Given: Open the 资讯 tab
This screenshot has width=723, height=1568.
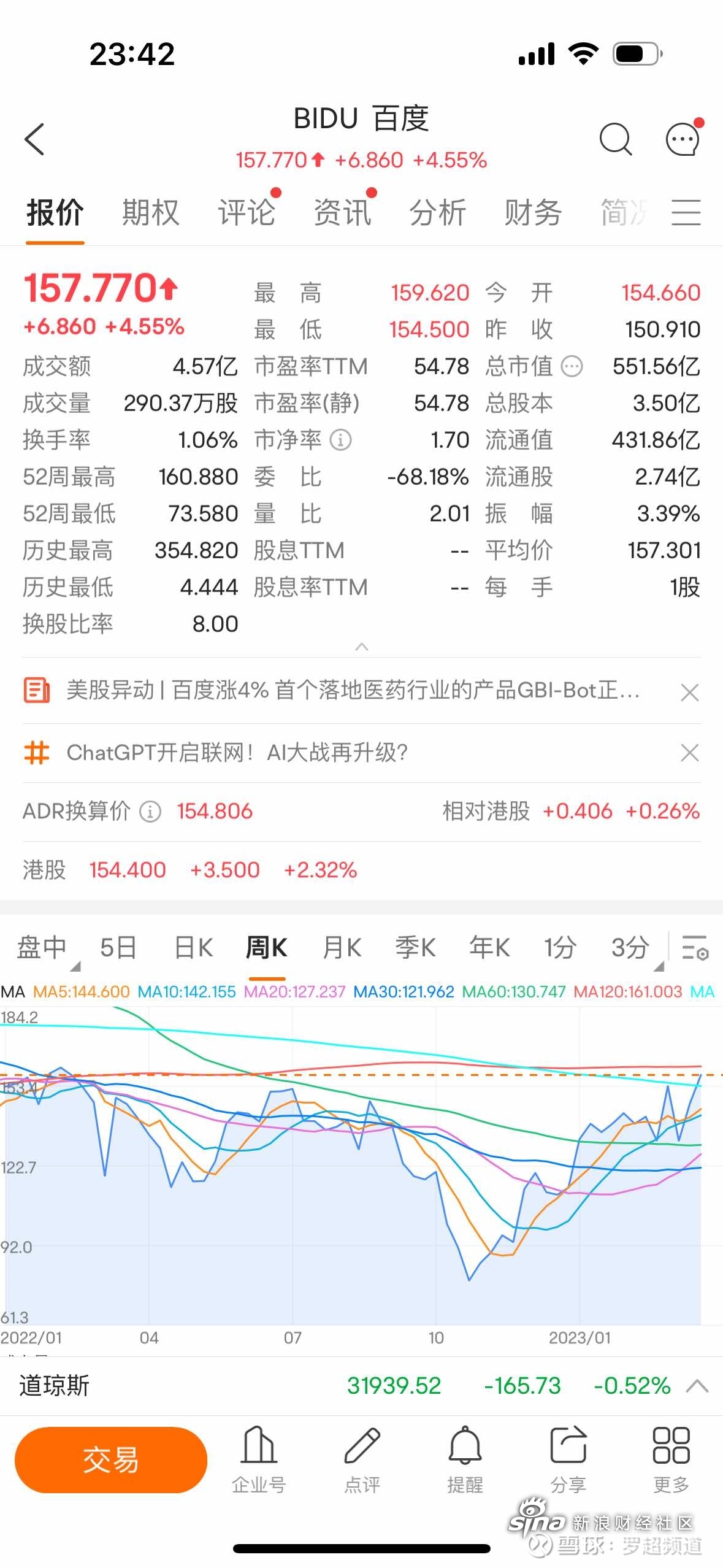Looking at the screenshot, I should pos(342,213).
